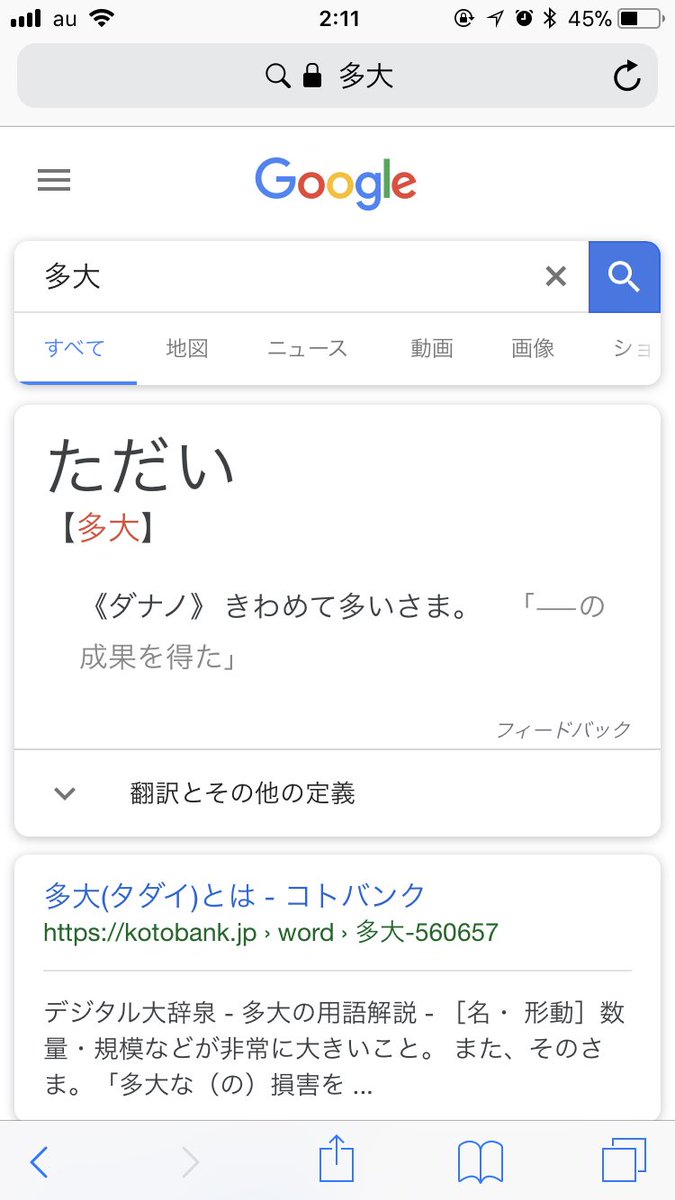Switch to the 動画 tab
Screen dimensions: 675x1200
pyautogui.click(x=432, y=349)
